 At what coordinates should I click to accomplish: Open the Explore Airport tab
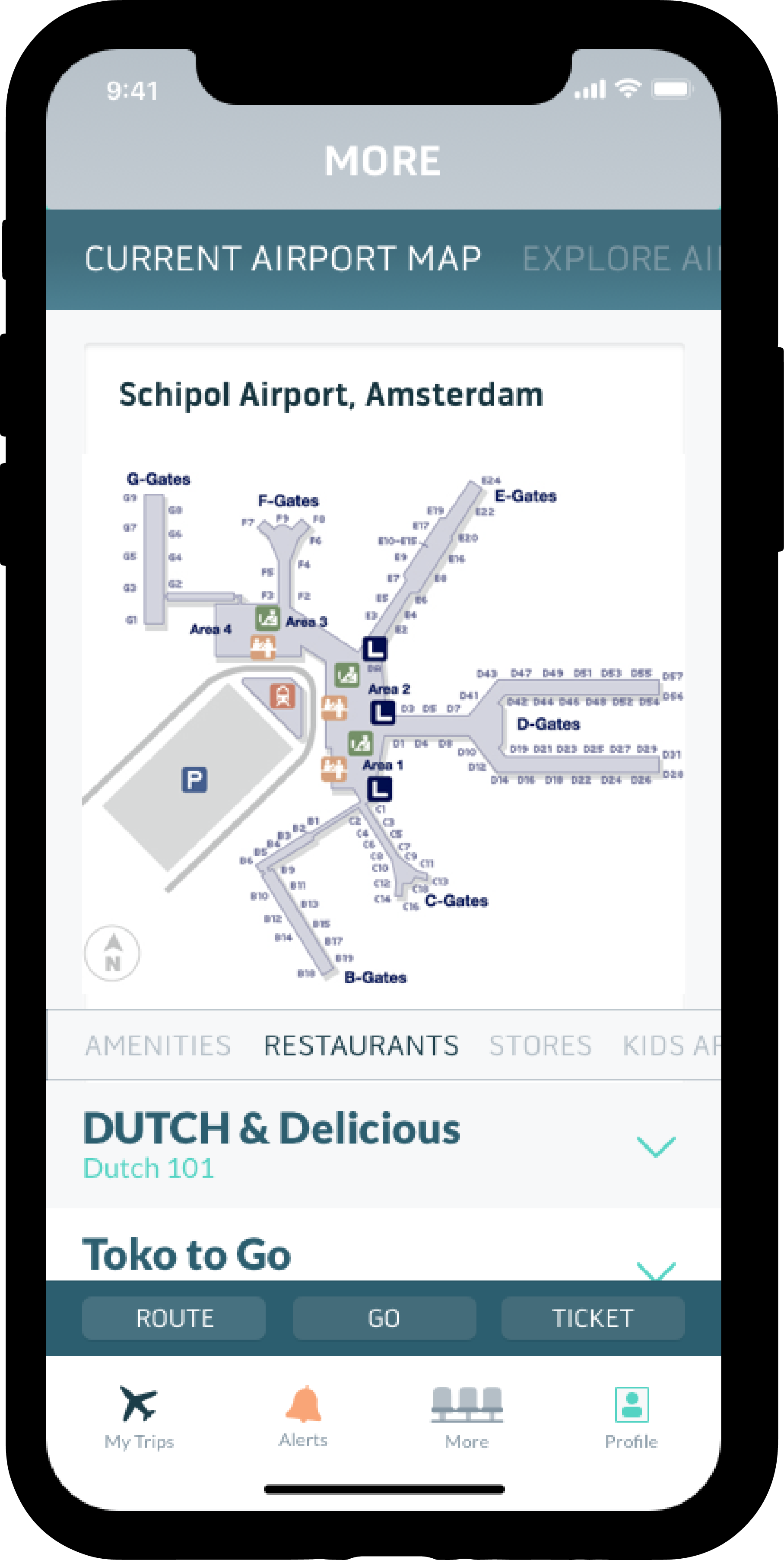621,259
